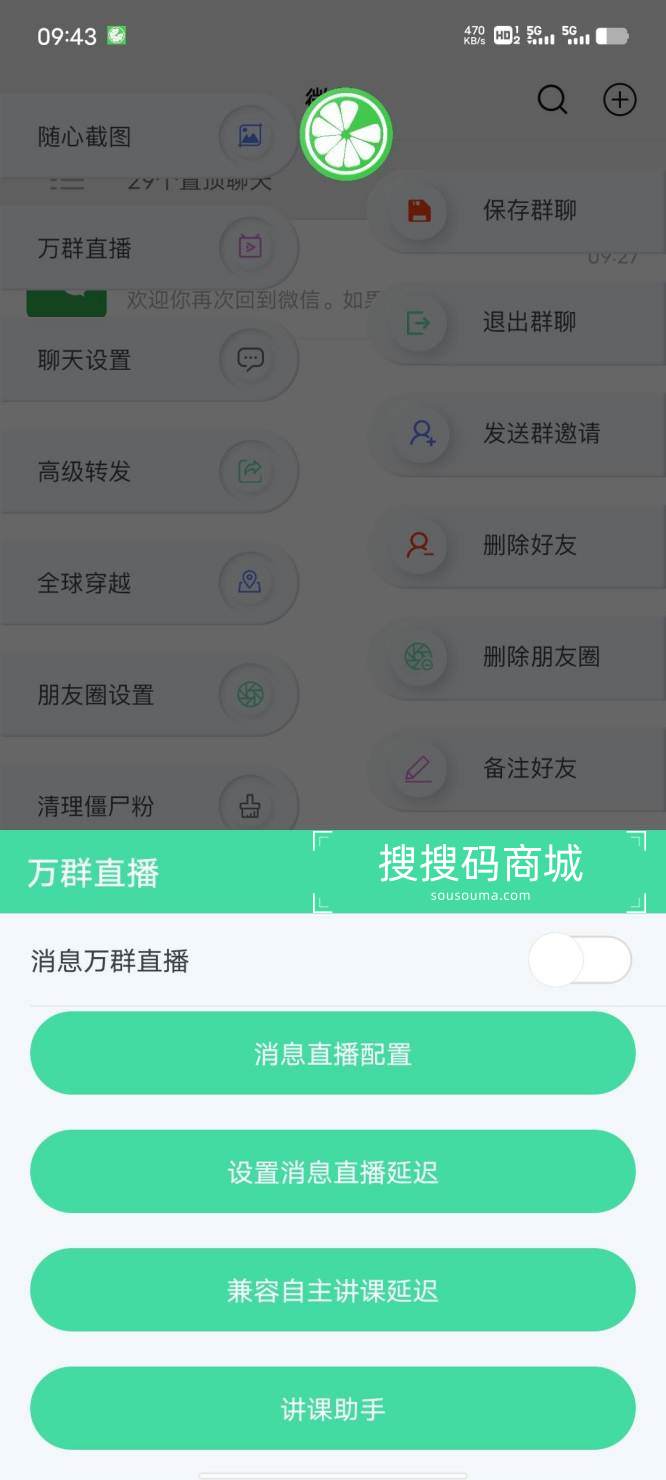The width and height of the screenshot is (666, 1480).
Task: Open 消息直播配置
Action: tap(332, 1053)
